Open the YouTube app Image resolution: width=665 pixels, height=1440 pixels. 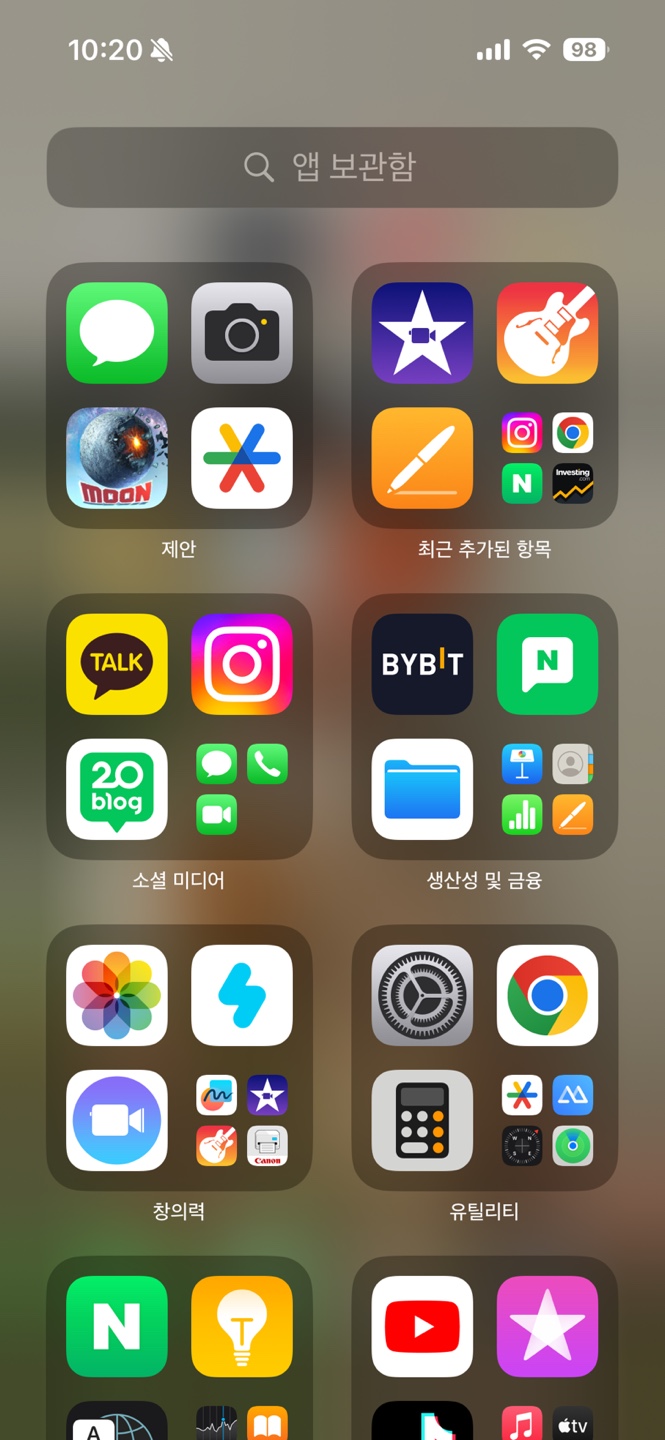point(422,1326)
